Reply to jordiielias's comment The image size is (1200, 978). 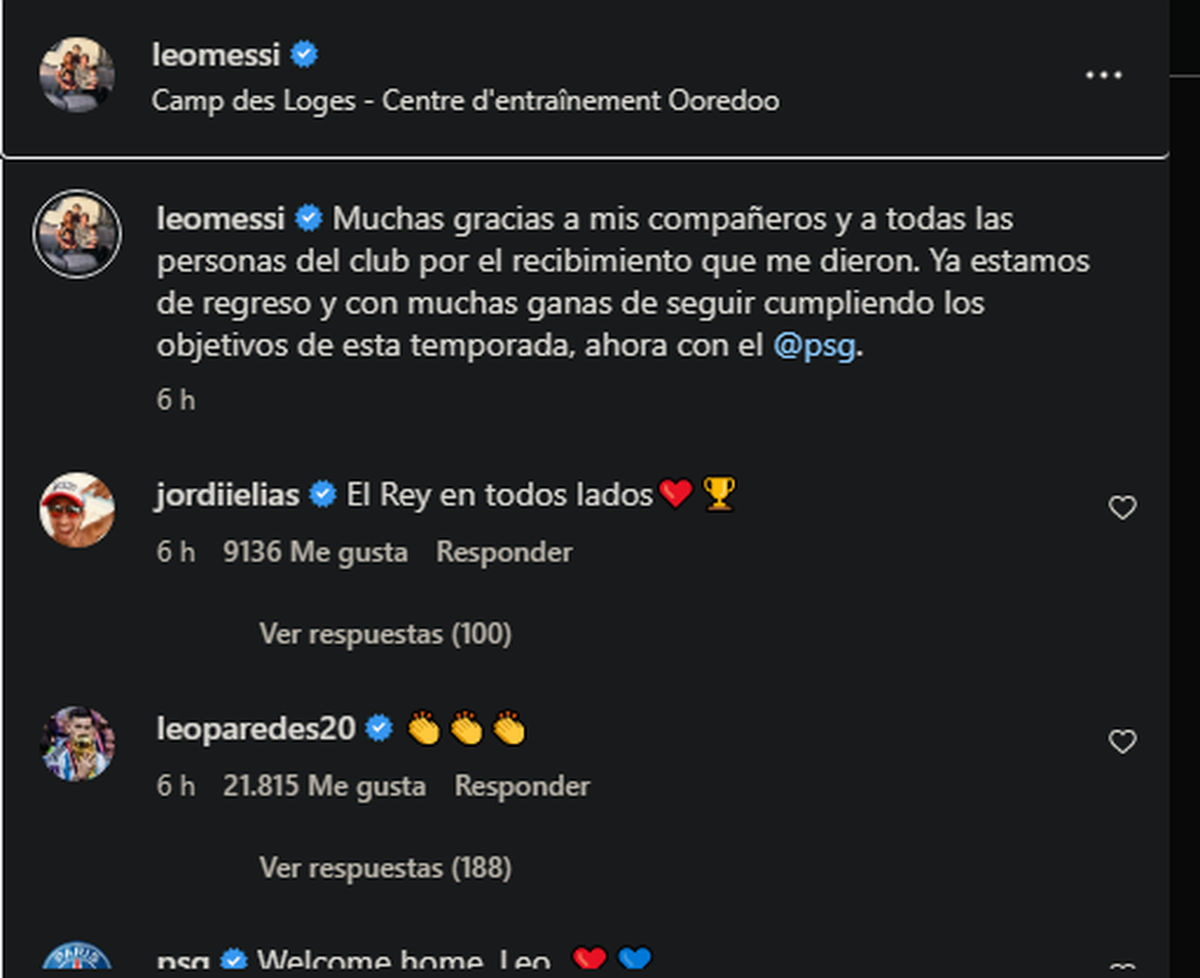504,552
